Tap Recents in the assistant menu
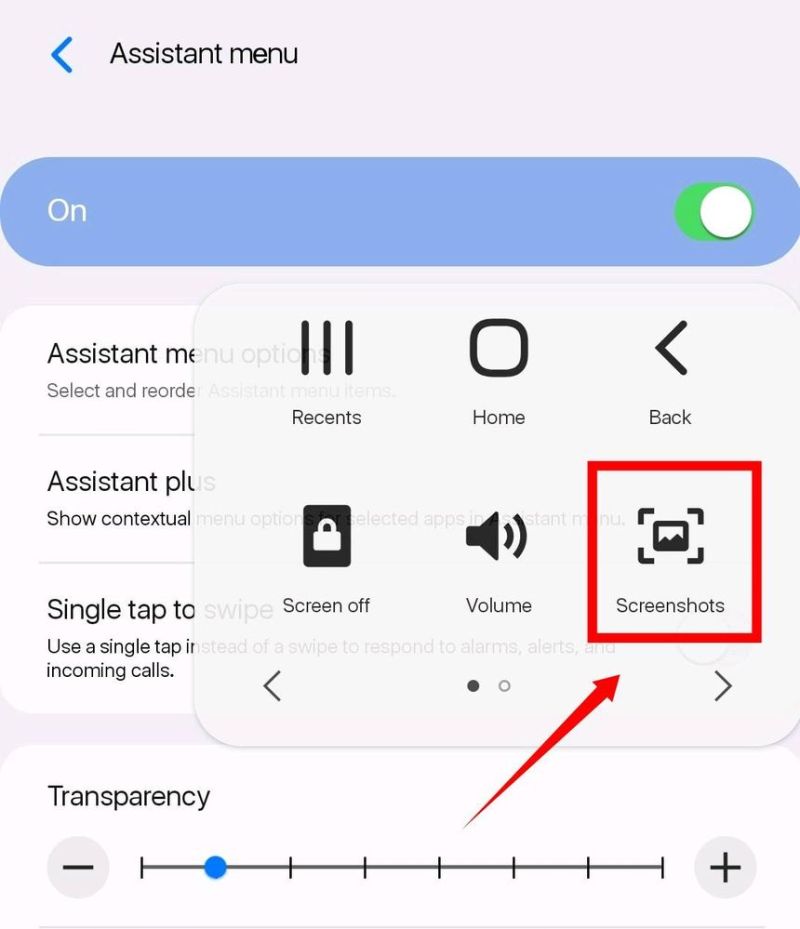 tap(327, 372)
